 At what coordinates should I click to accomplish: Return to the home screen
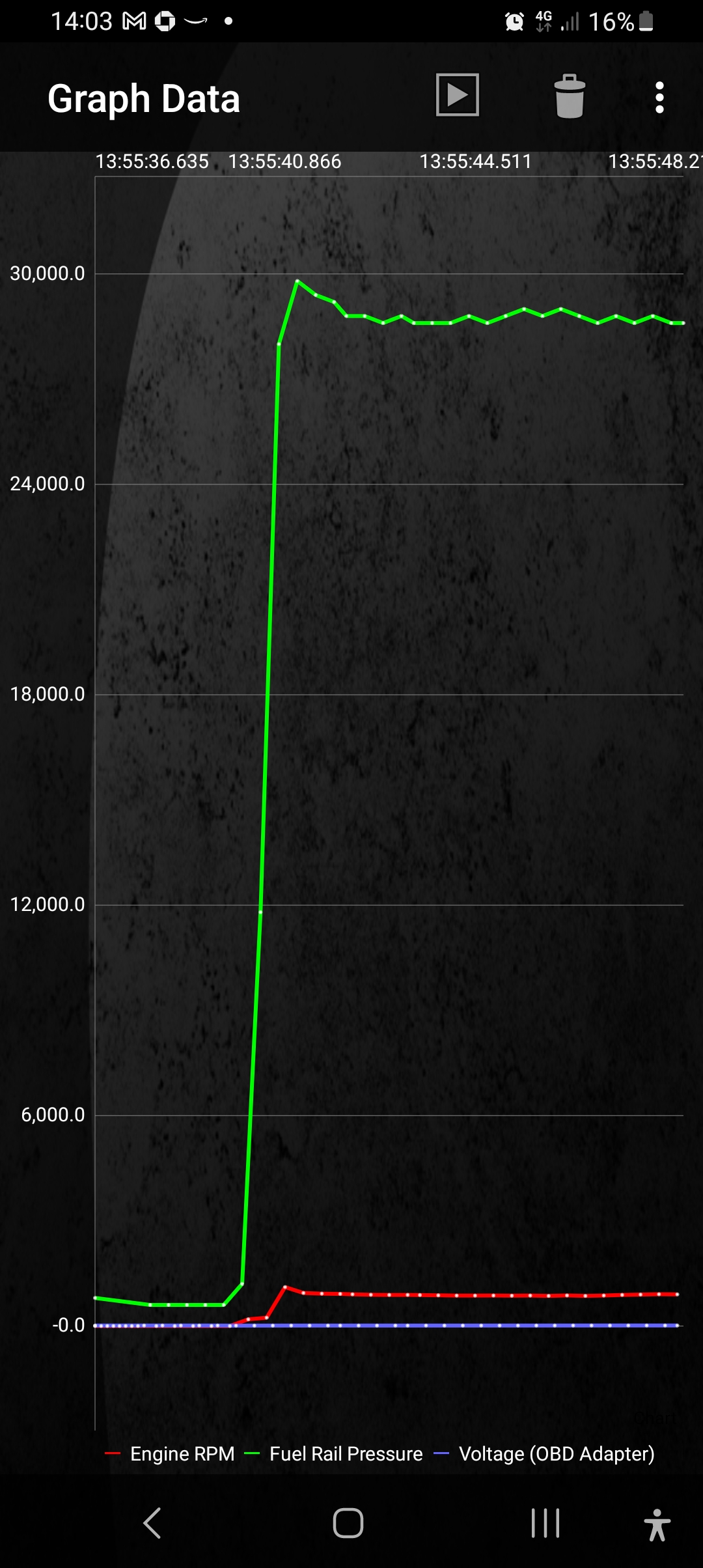pyautogui.click(x=348, y=1523)
